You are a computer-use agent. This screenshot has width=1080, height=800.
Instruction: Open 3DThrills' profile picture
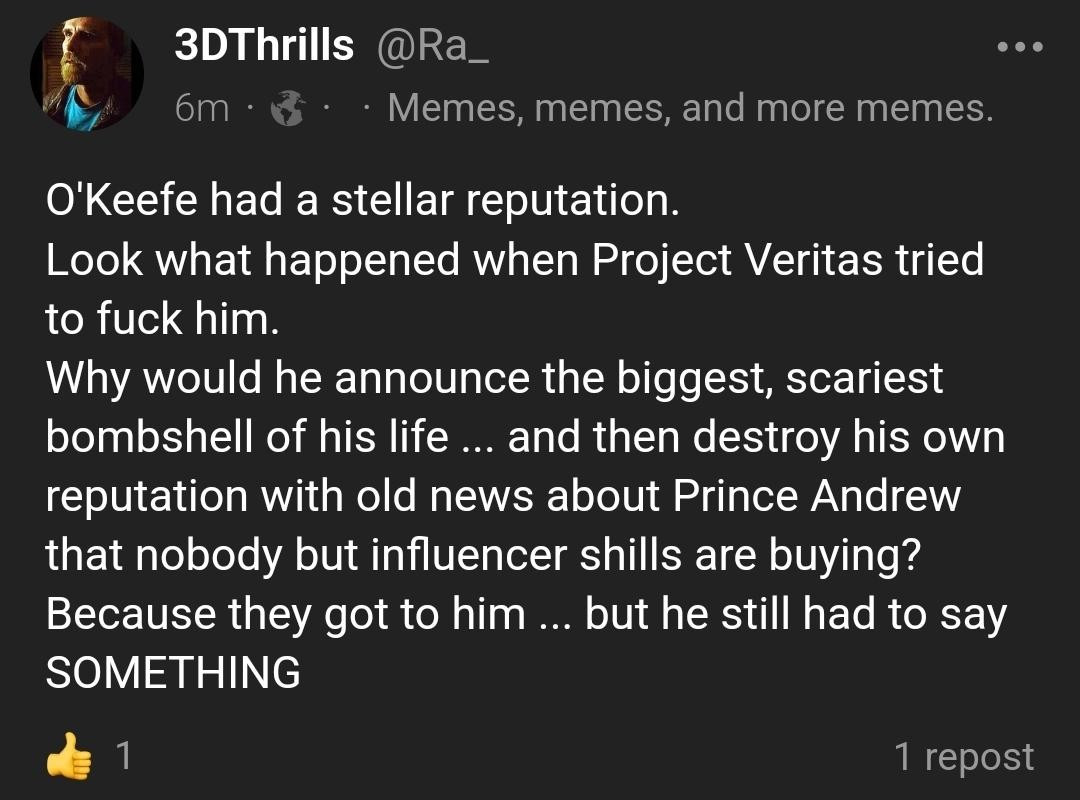(x=87, y=75)
